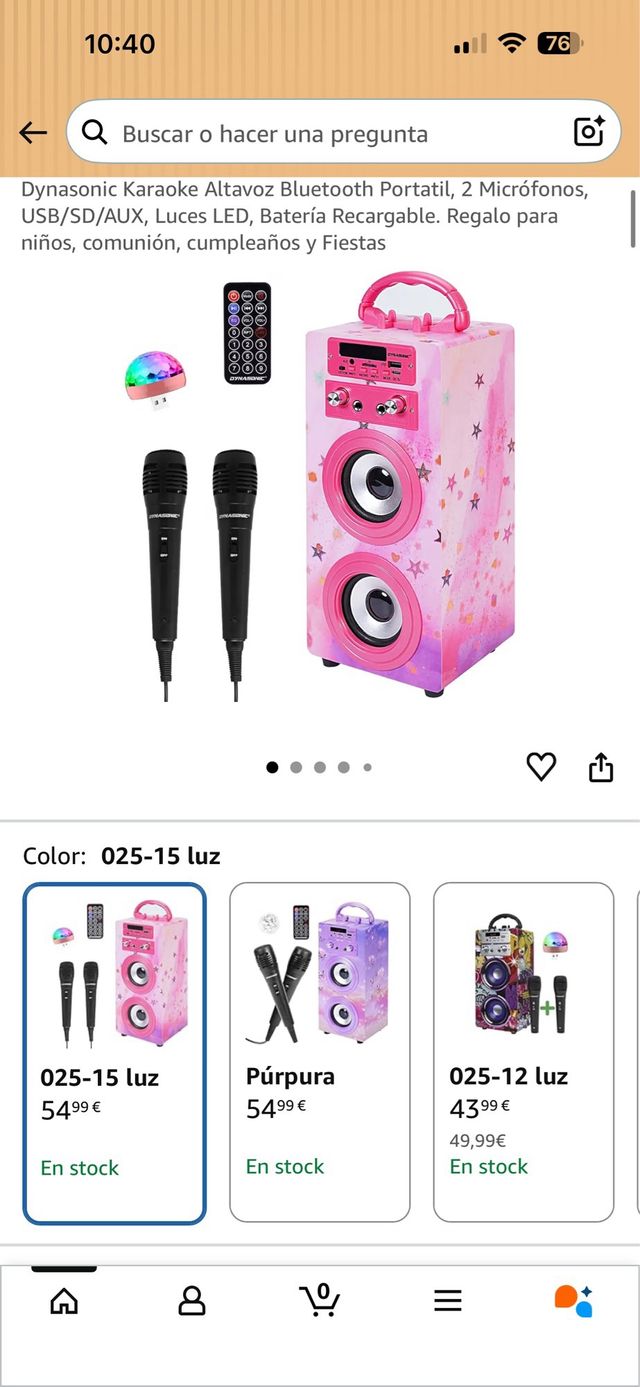Tap the image page indicator dots
640x1387 pixels.
[320, 767]
